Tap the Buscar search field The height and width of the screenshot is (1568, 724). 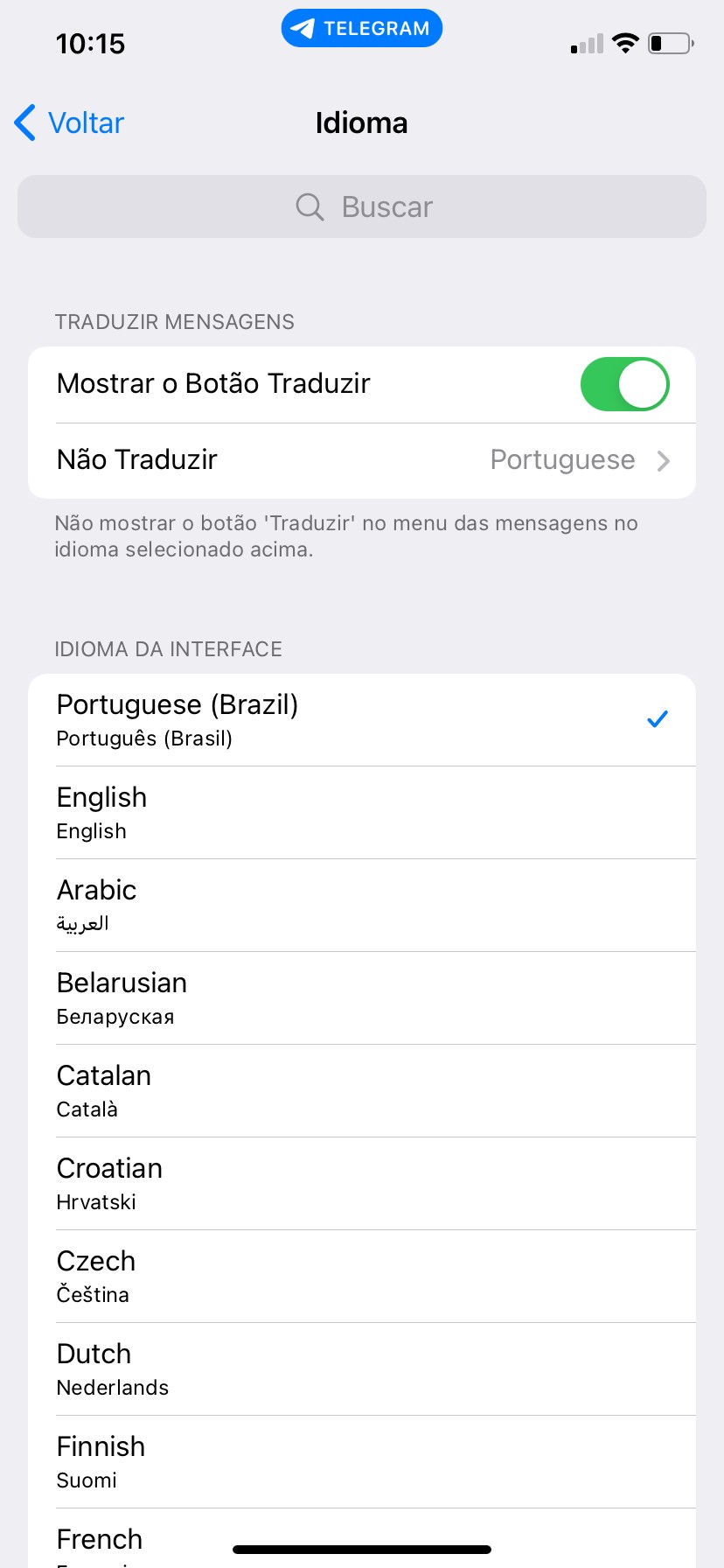(x=362, y=206)
